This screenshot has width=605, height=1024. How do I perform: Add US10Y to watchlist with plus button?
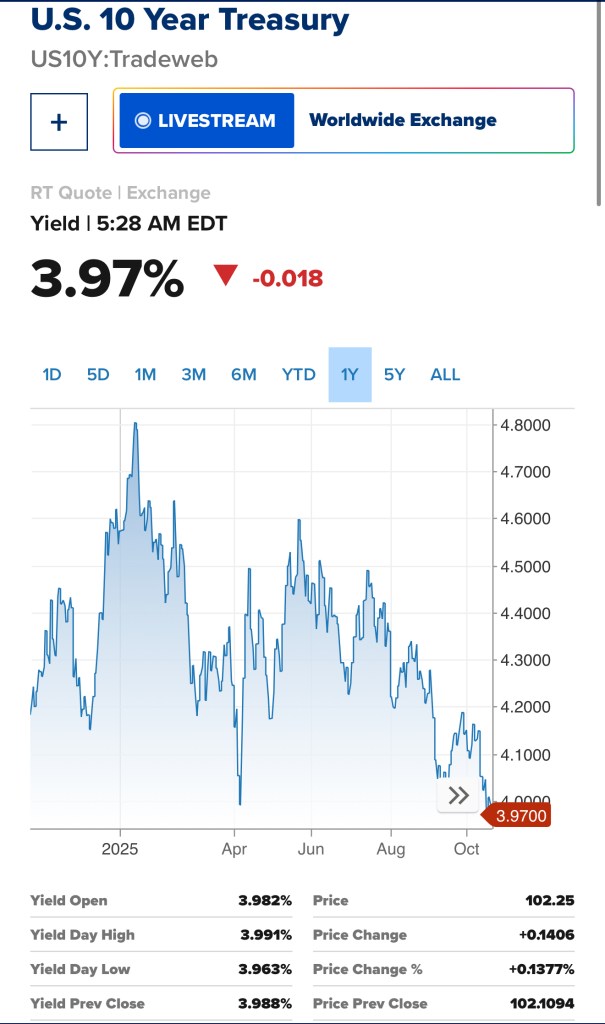(x=59, y=122)
